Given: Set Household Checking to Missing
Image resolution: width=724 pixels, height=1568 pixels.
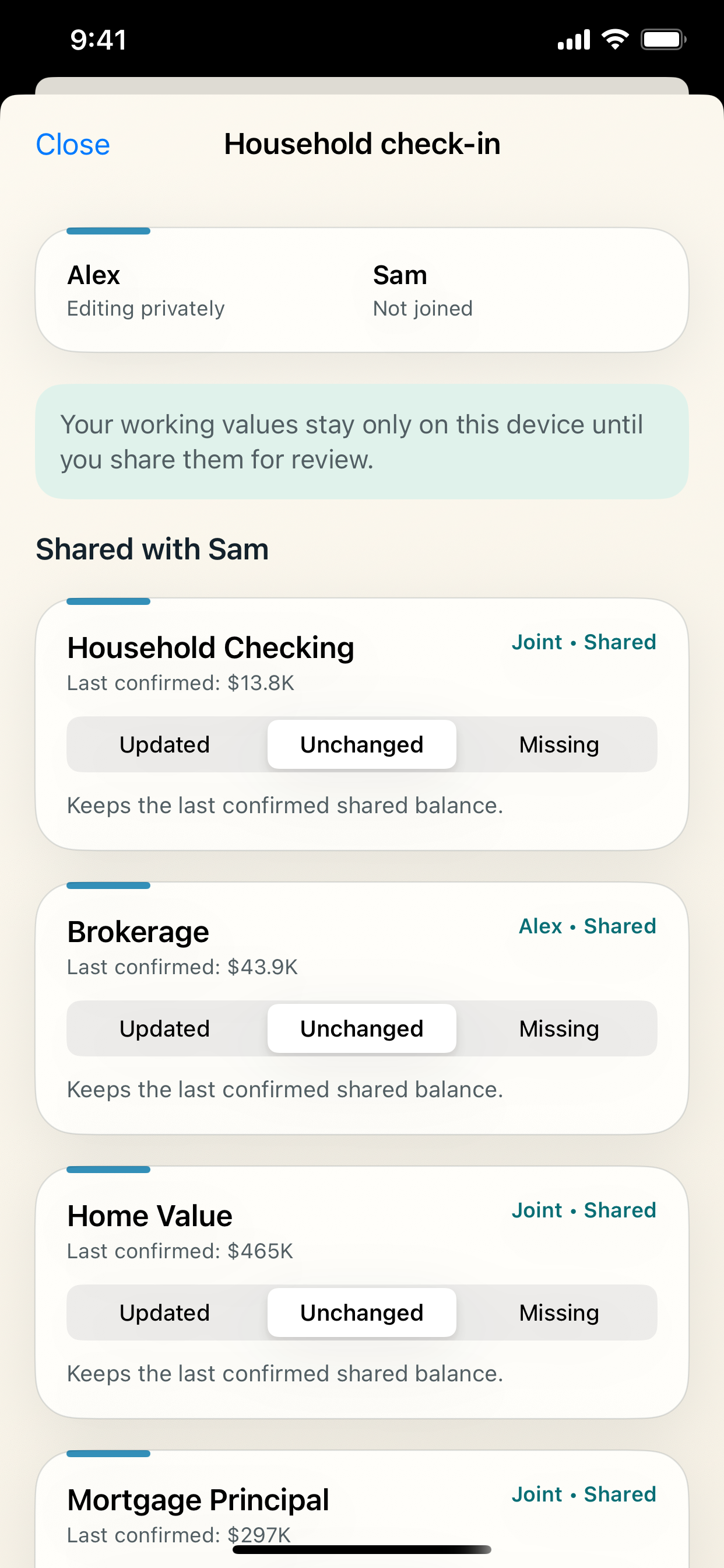Looking at the screenshot, I should click(x=559, y=744).
